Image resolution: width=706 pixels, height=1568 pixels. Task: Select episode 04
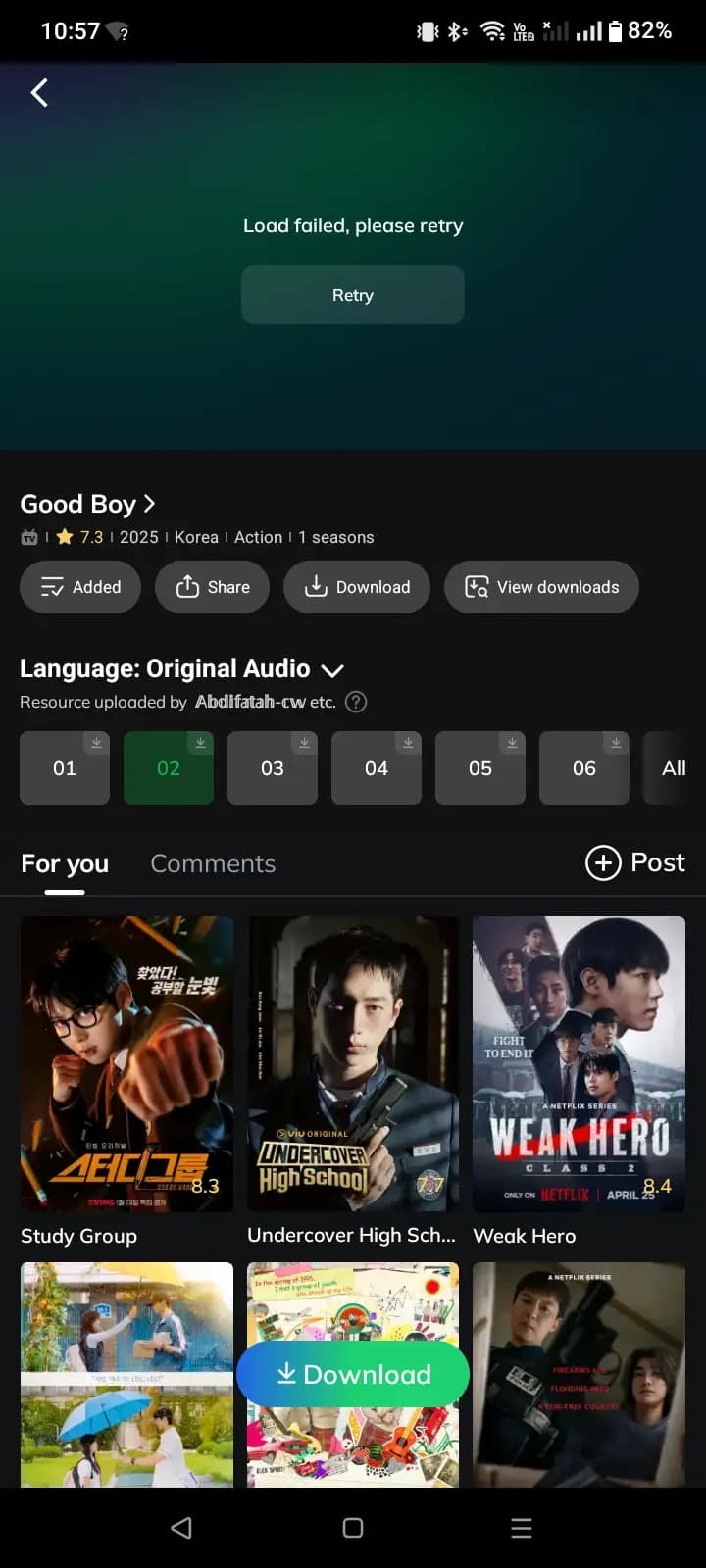(x=377, y=768)
